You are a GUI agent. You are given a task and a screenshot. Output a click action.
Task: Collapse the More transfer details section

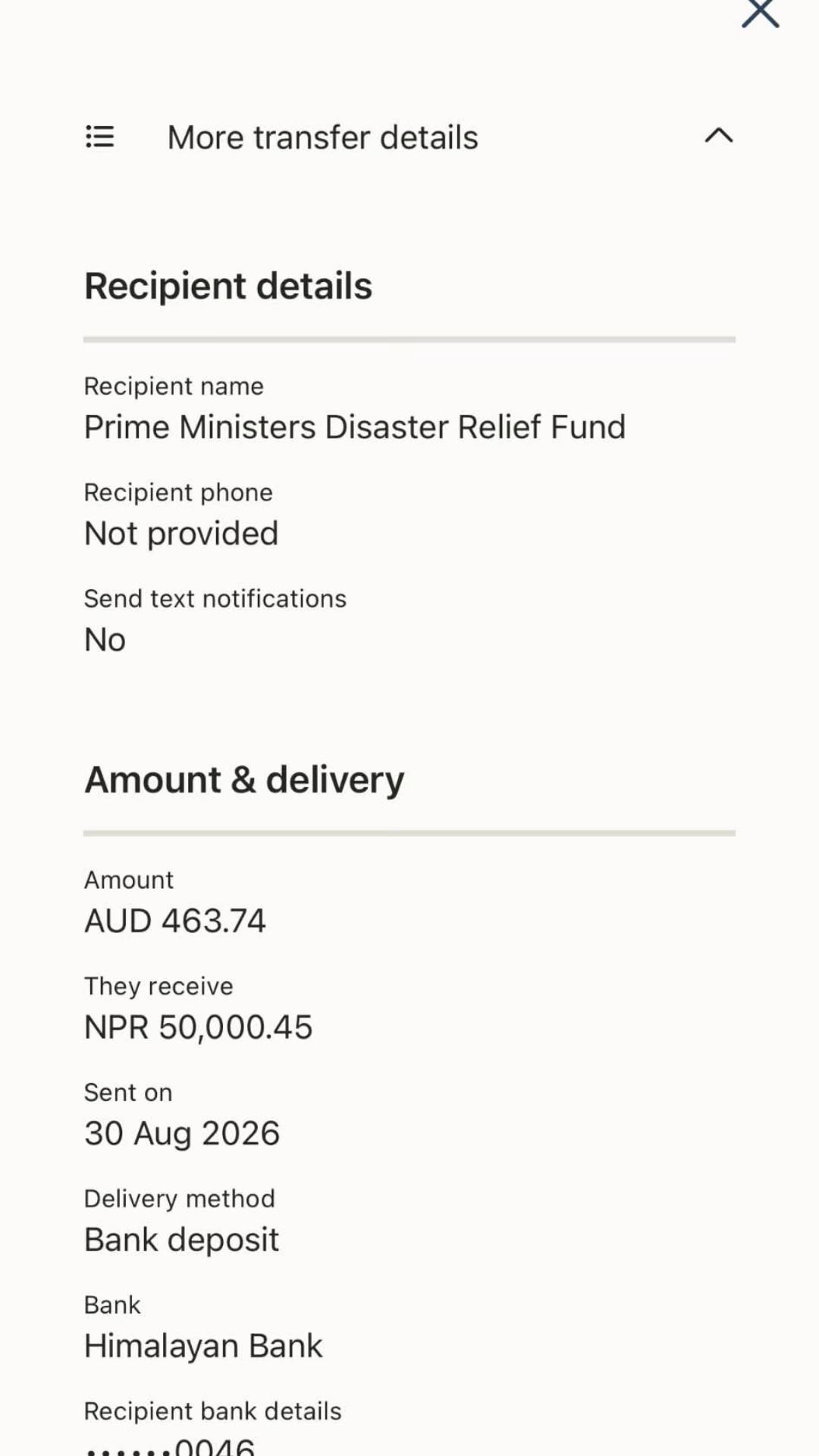(718, 136)
